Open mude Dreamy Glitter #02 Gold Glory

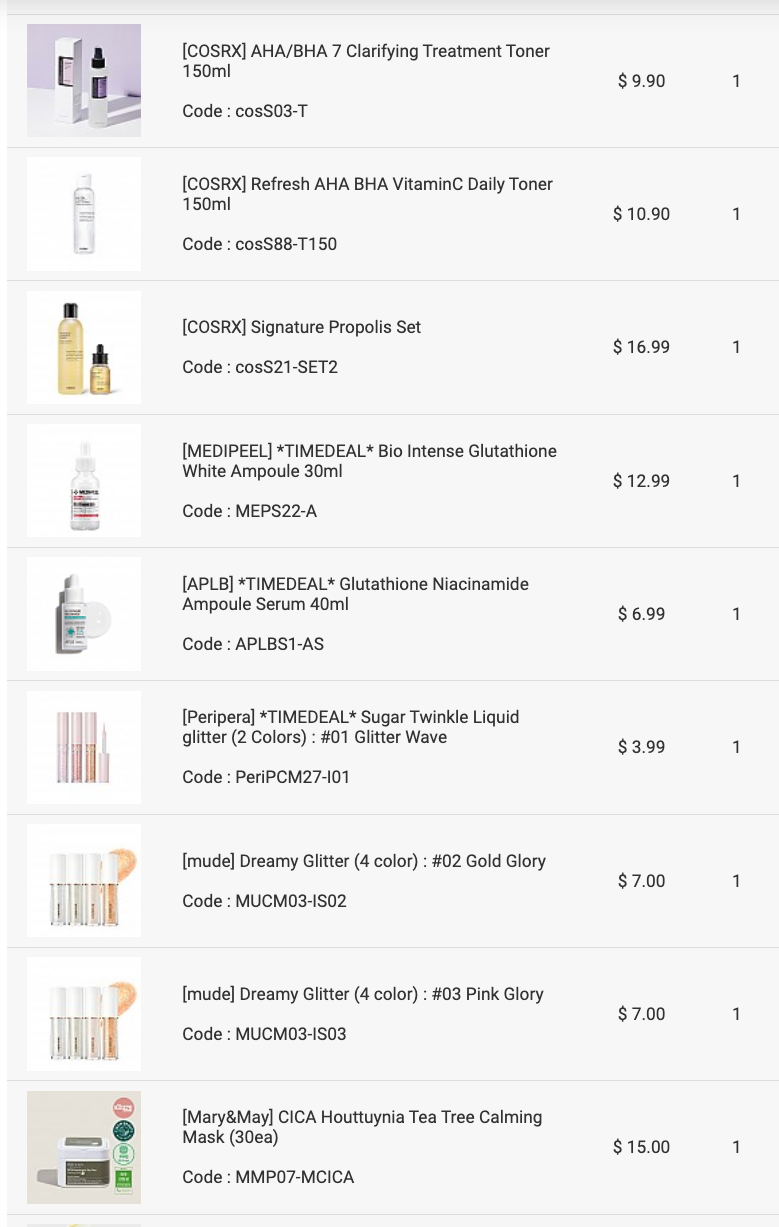(363, 861)
